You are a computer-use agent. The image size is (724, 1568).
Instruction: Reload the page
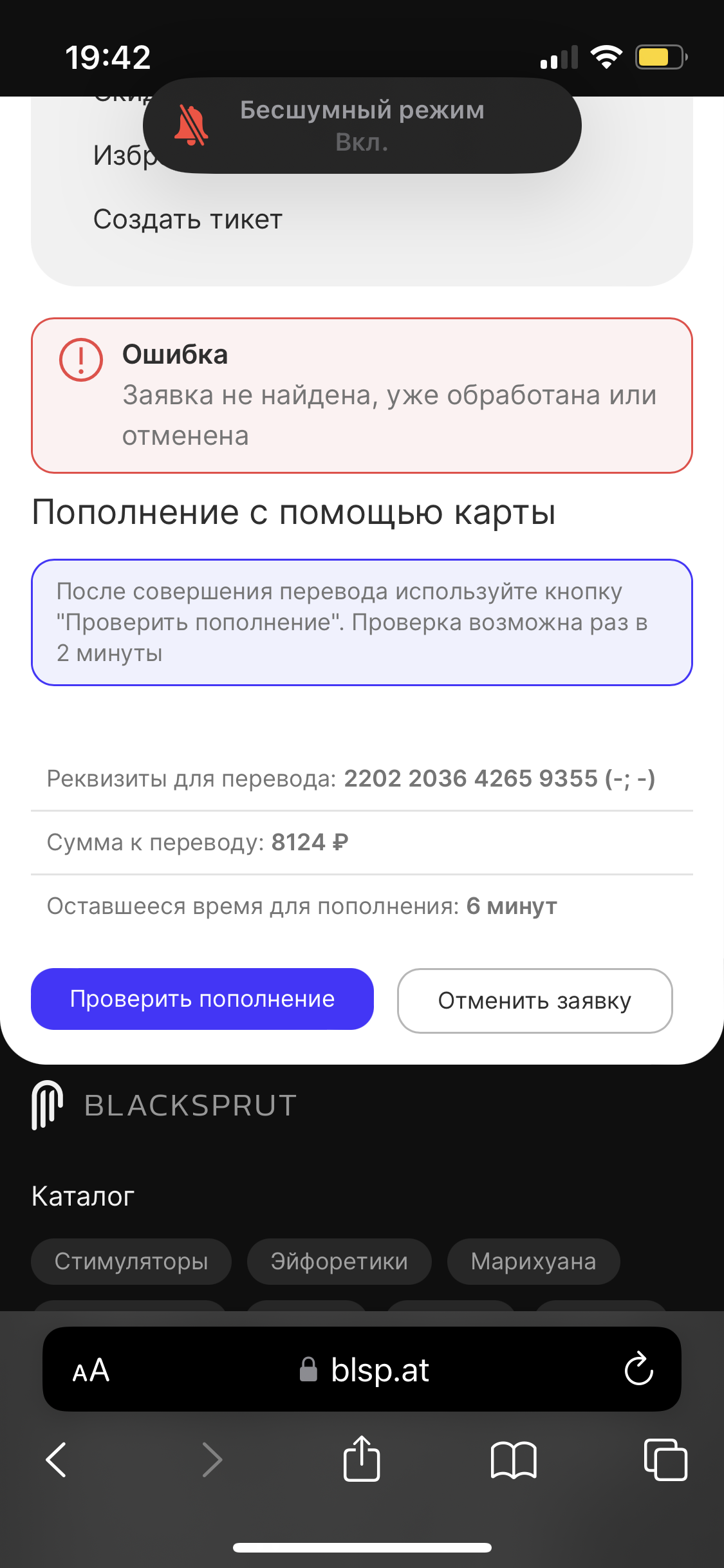[638, 1369]
